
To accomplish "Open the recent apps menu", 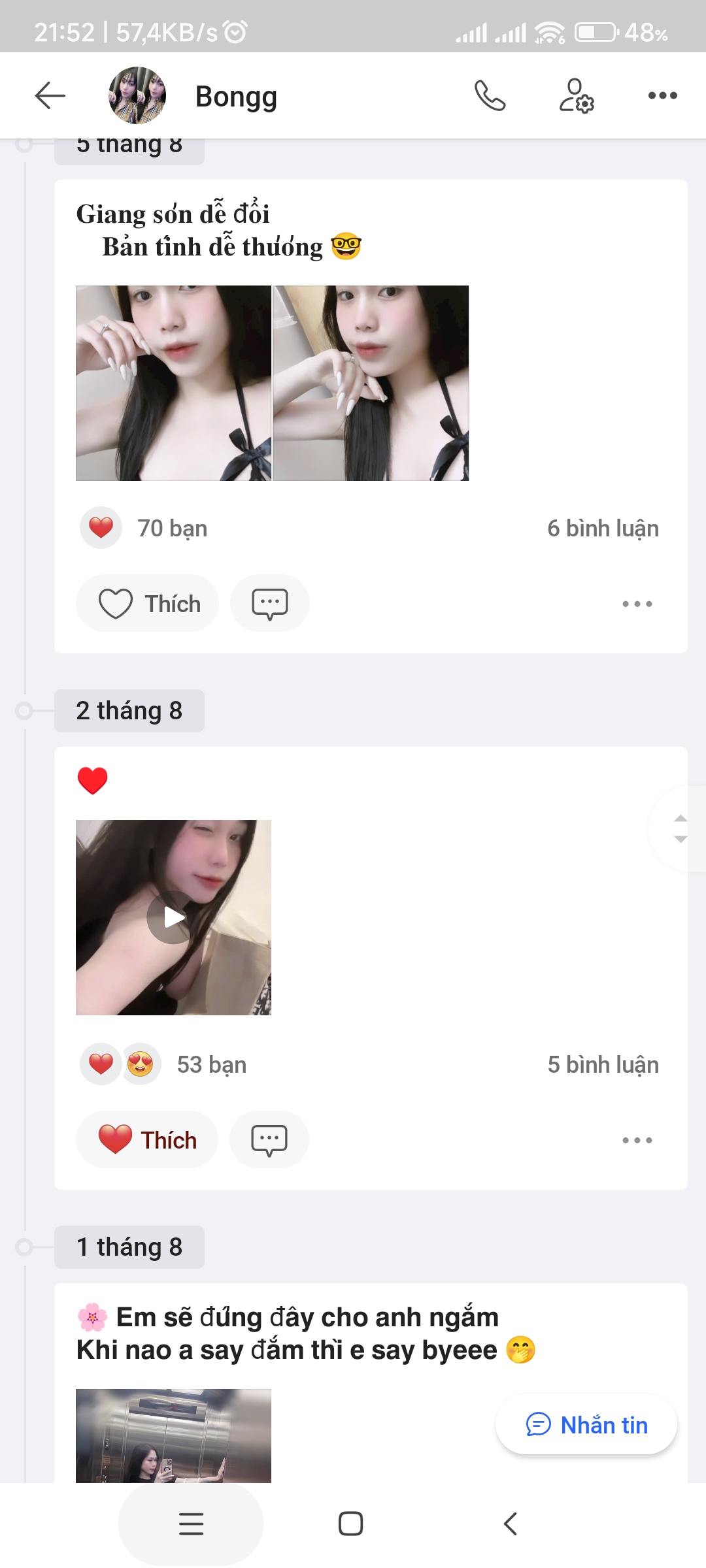I will 191,1524.
